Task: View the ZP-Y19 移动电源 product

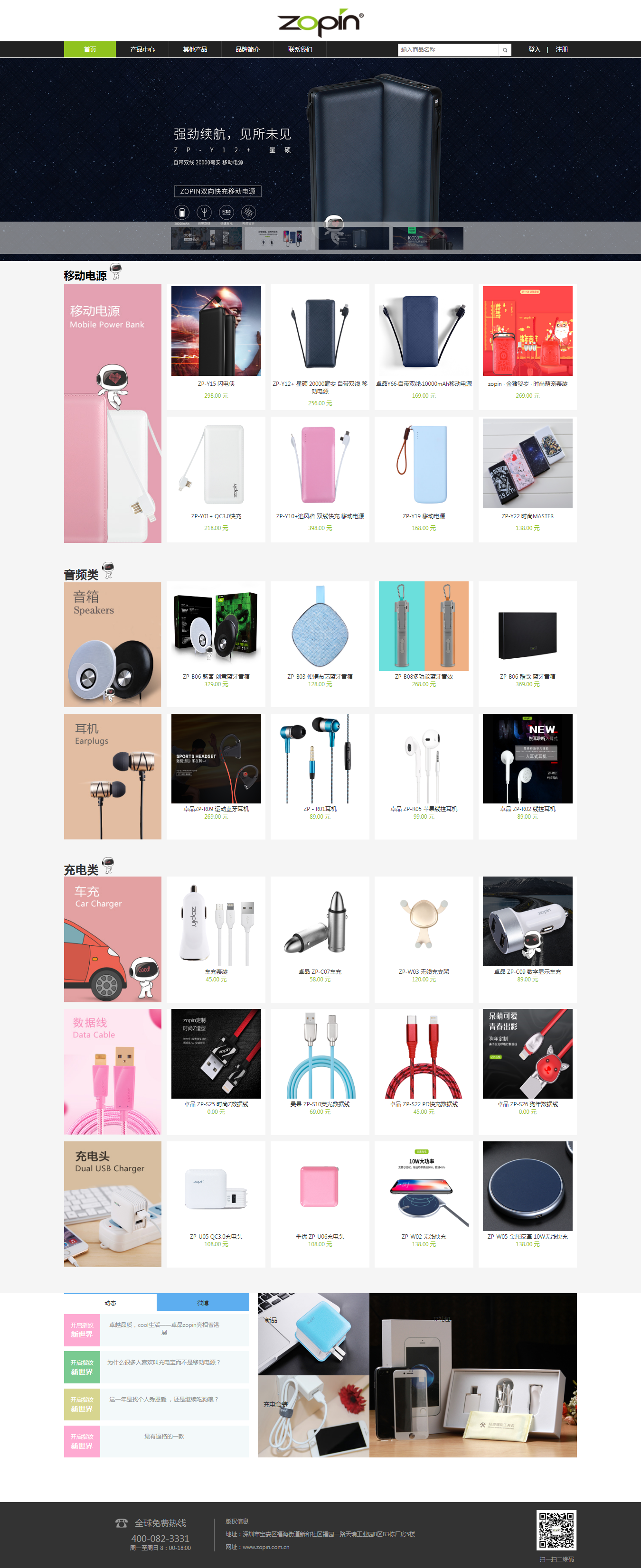Action: coord(424,475)
